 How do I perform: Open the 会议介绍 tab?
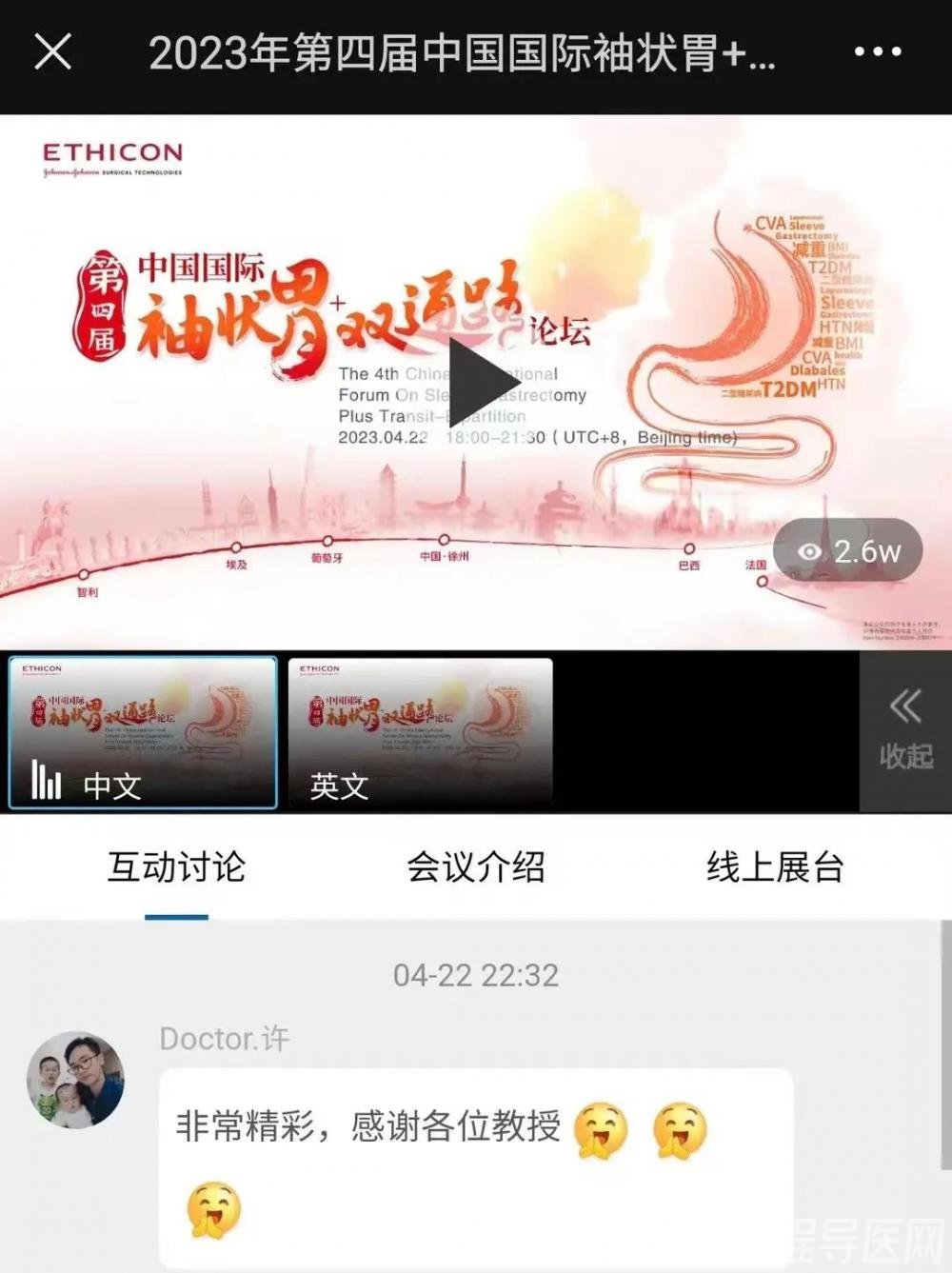point(475,867)
